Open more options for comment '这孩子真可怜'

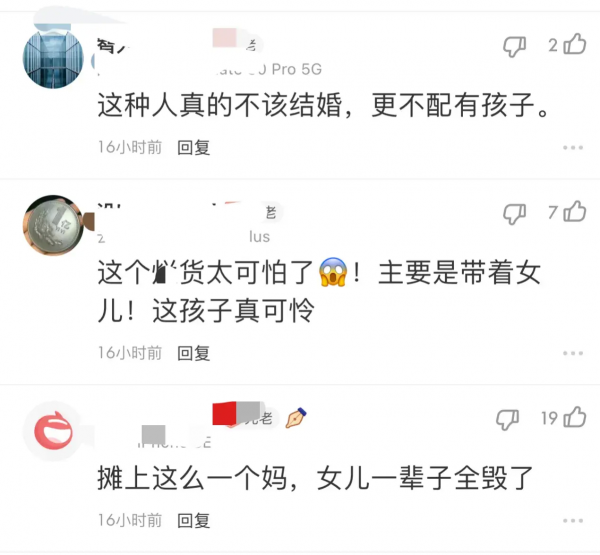pyautogui.click(x=572, y=353)
